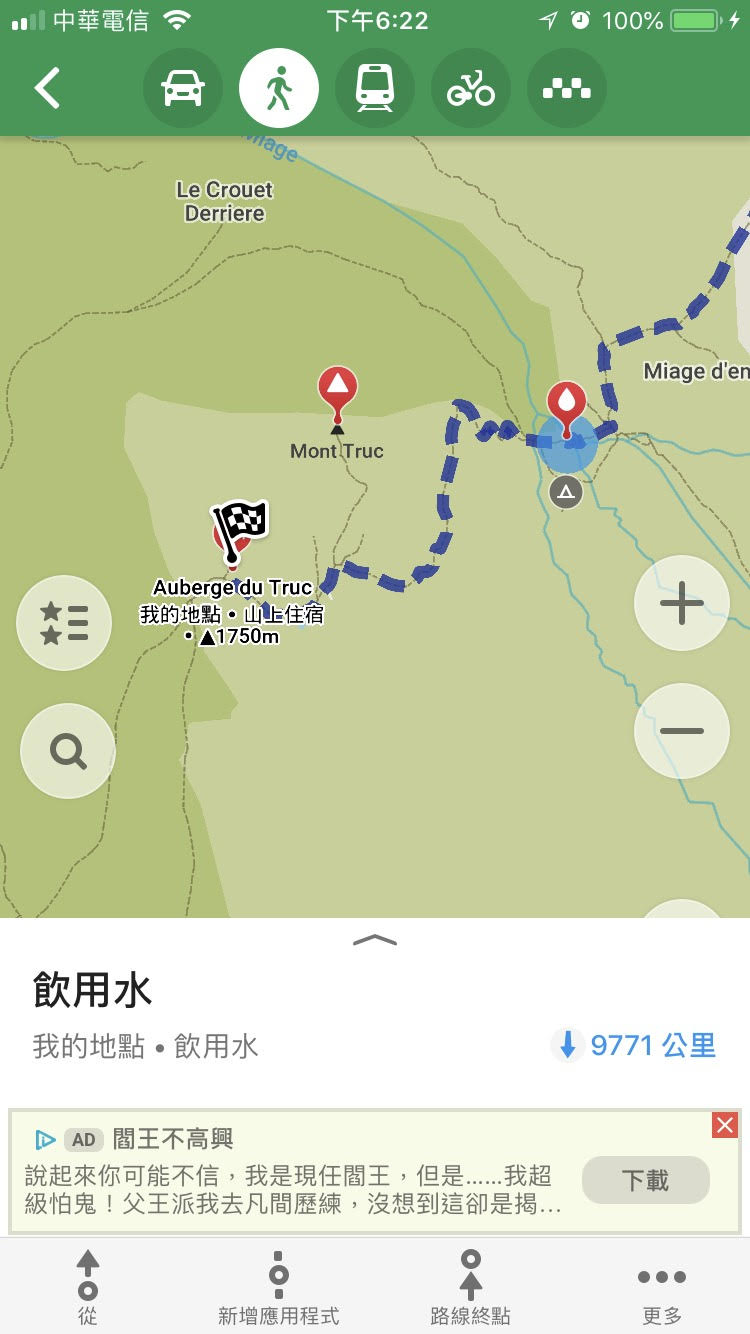Viewport: 750px width, 1334px height.
Task: Set as route destination (路線終點)
Action: pos(470,1287)
